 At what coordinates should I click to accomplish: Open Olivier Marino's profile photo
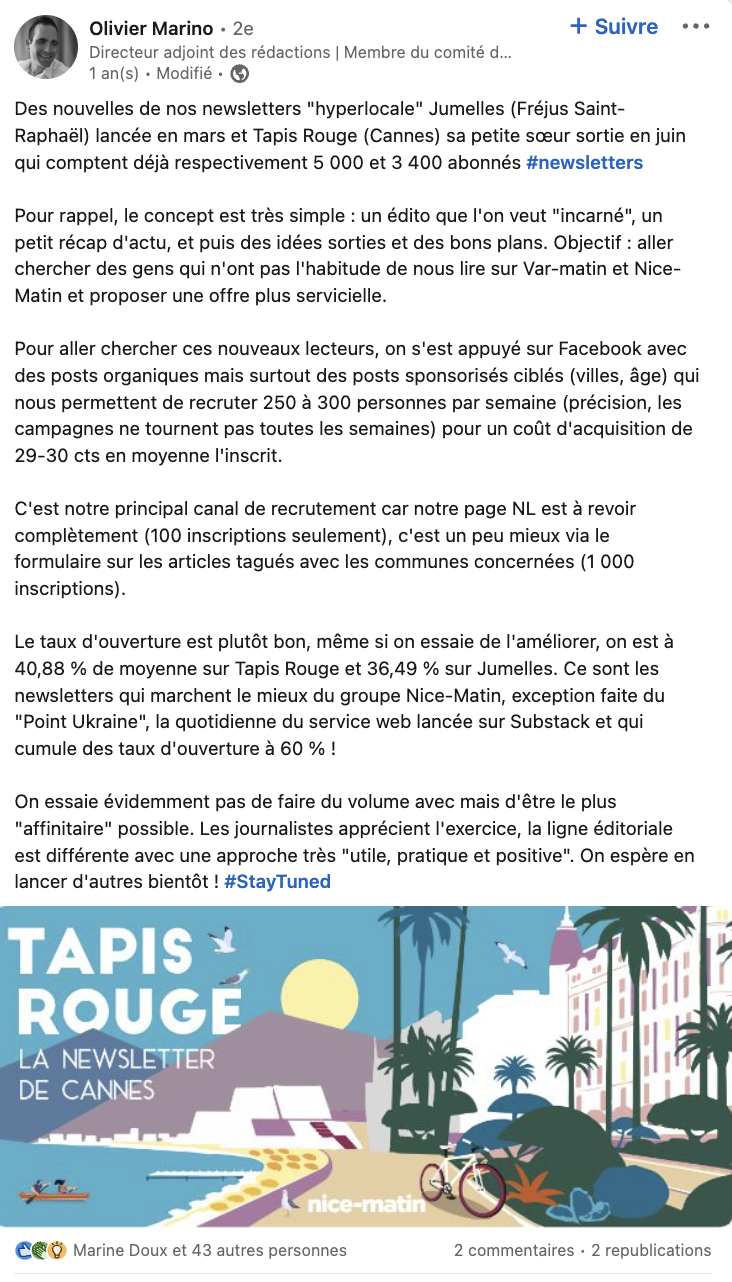click(45, 48)
